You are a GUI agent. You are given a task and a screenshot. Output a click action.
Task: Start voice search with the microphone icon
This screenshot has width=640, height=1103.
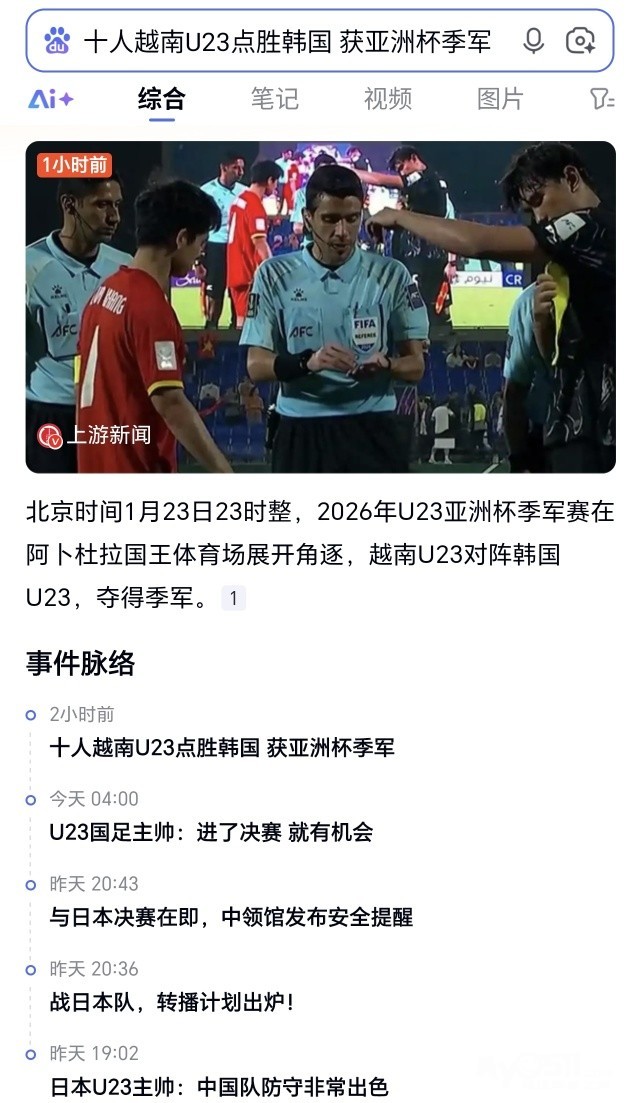[533, 41]
